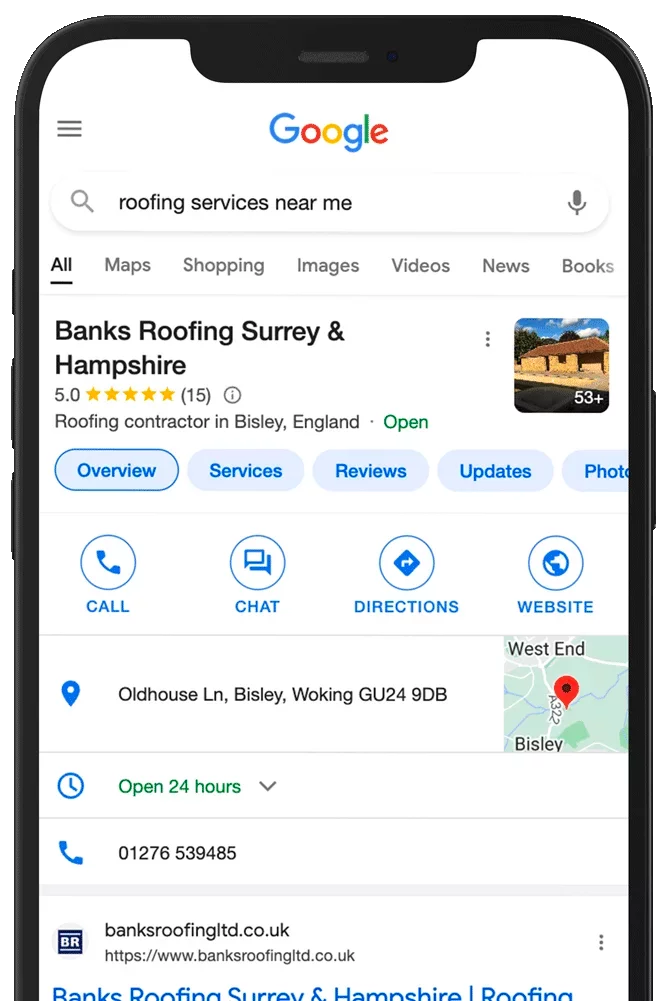Select the Updates chip

click(x=495, y=471)
